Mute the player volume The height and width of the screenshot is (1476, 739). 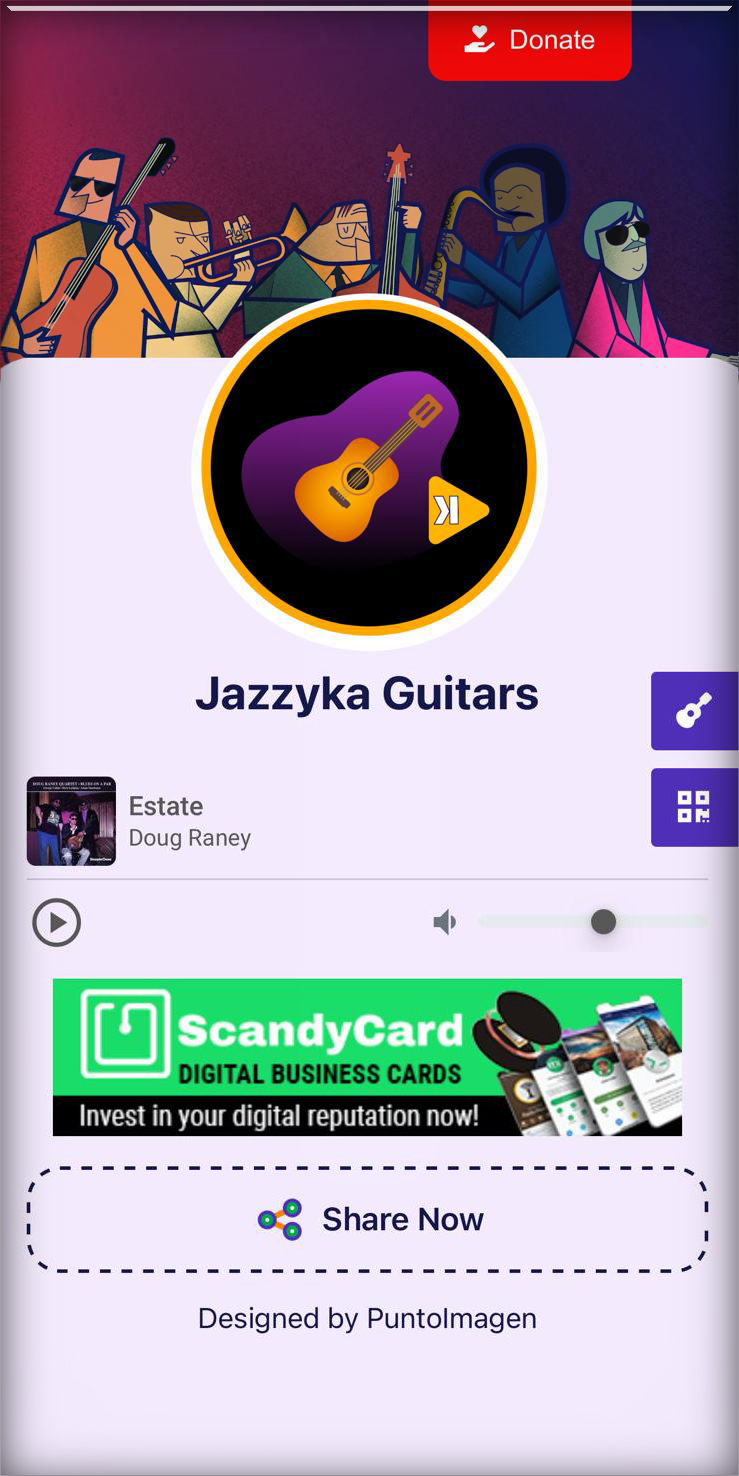(x=445, y=922)
